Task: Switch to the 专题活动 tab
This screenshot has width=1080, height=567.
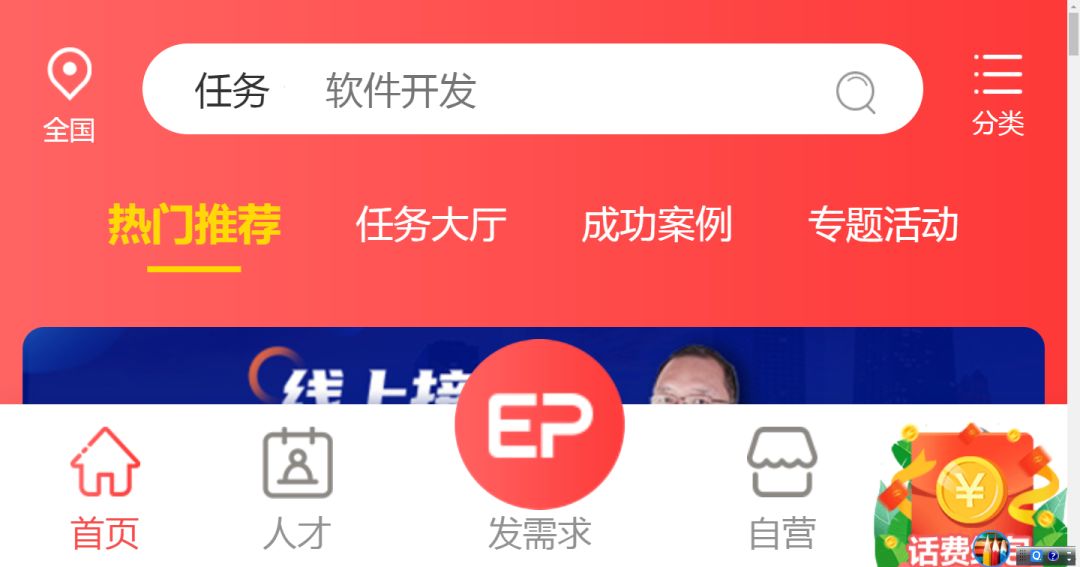Action: pyautogui.click(x=883, y=225)
